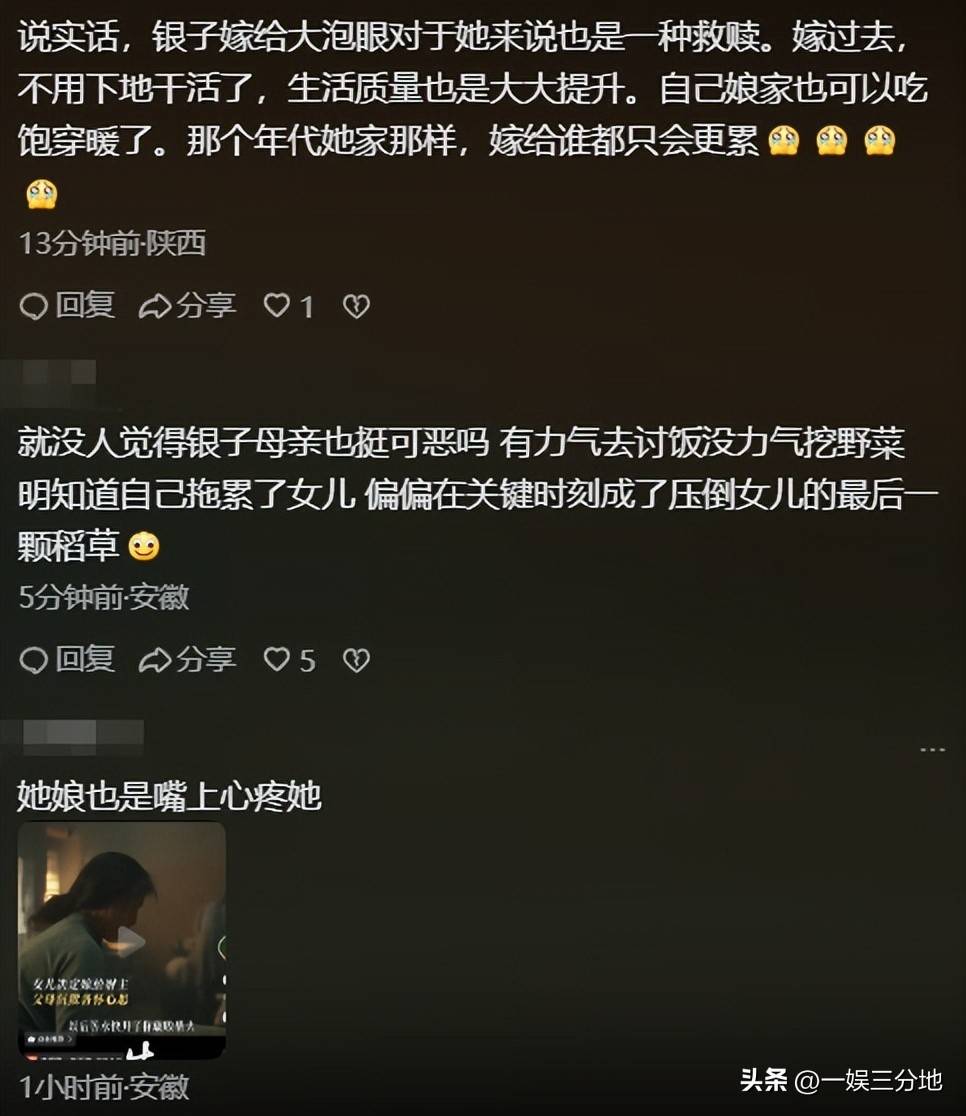Play the video attached to 她娘也是嘴上心疼她
The image size is (966, 1116).
(124, 940)
